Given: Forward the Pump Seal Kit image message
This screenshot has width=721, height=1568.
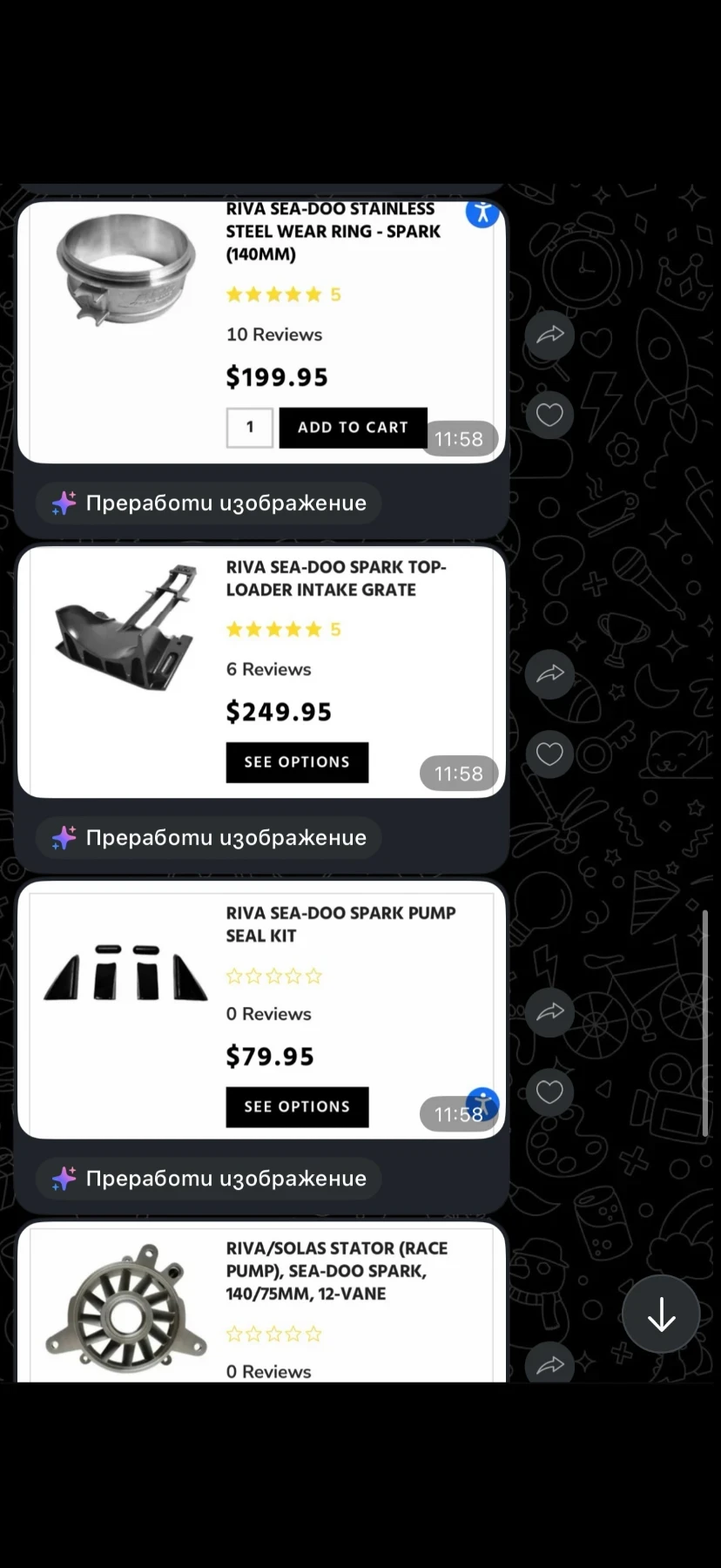Looking at the screenshot, I should tap(549, 1012).
